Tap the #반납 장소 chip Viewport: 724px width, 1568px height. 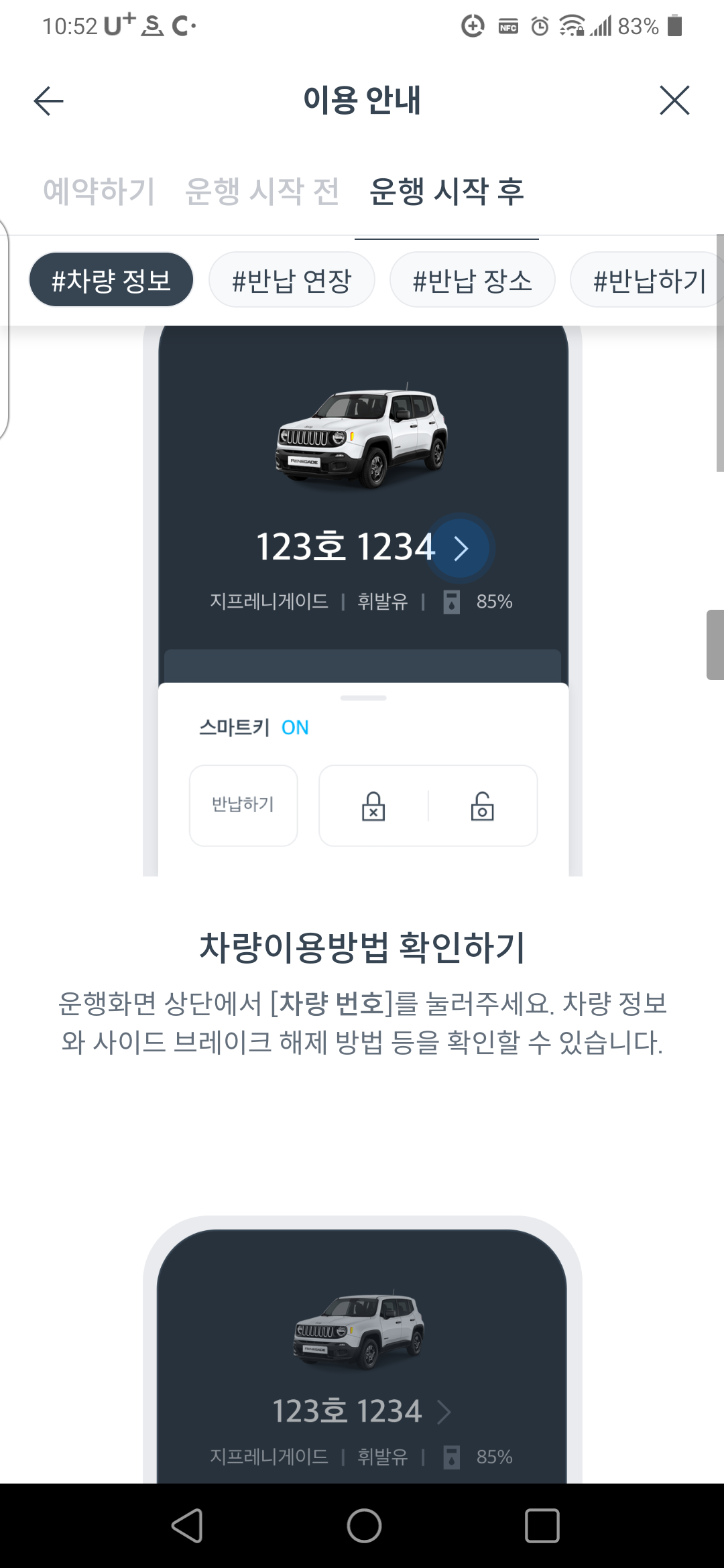472,279
